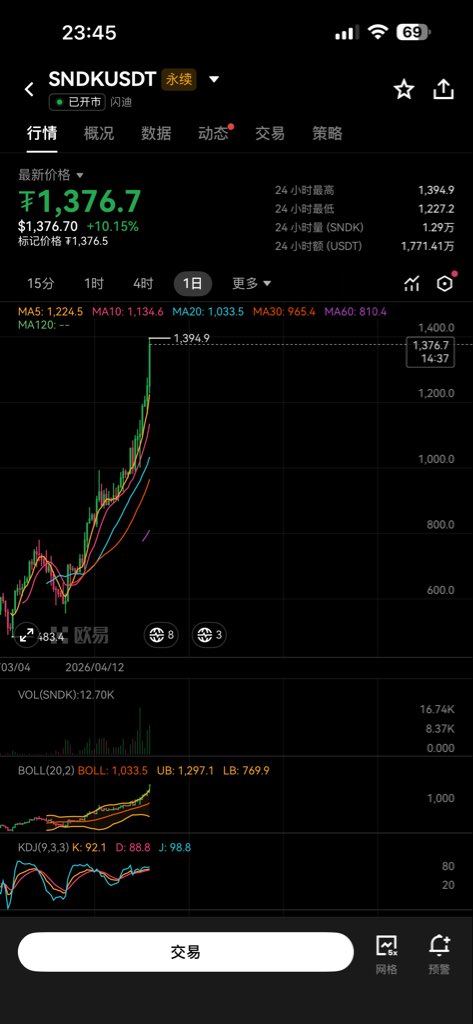Select the 4时 chart interval

coord(143,283)
